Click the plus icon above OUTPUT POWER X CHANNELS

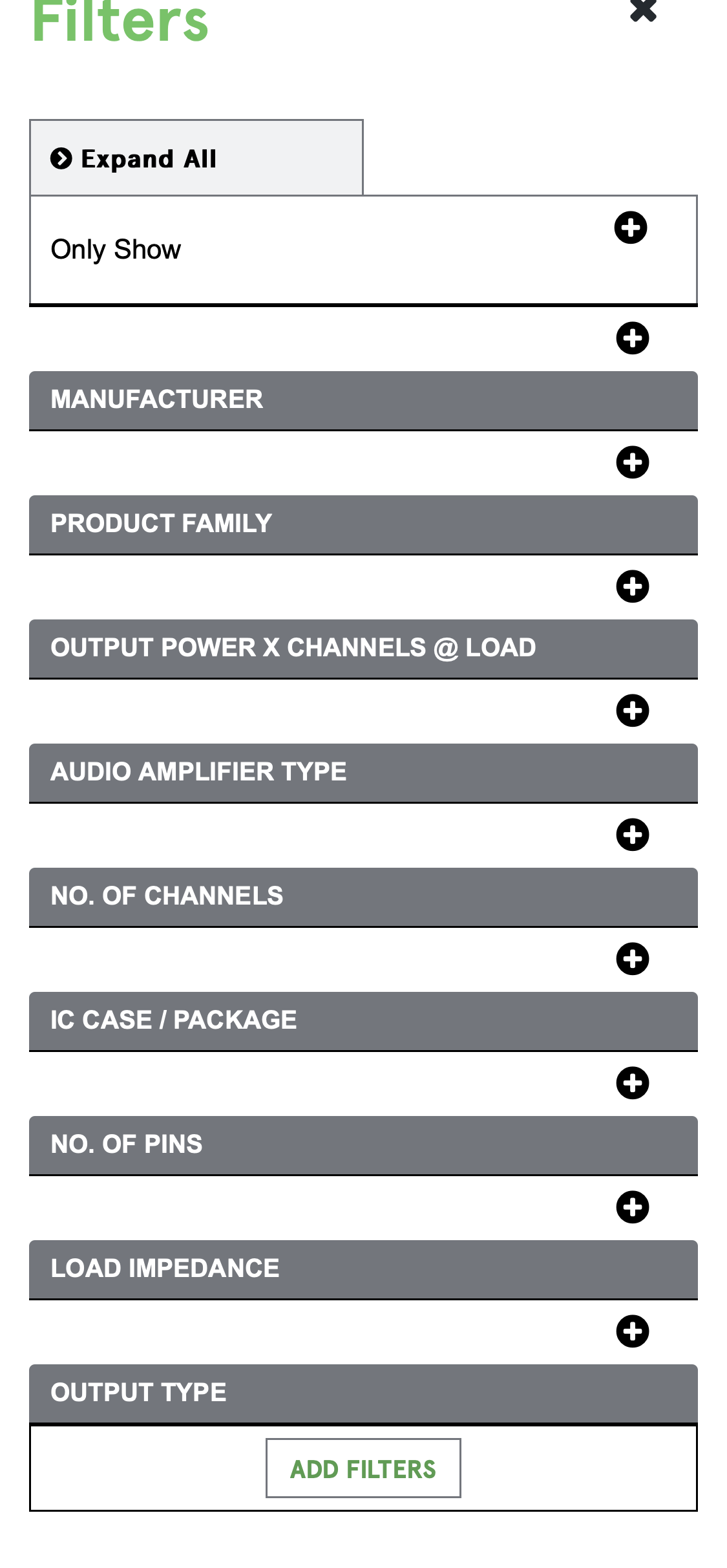(633, 586)
